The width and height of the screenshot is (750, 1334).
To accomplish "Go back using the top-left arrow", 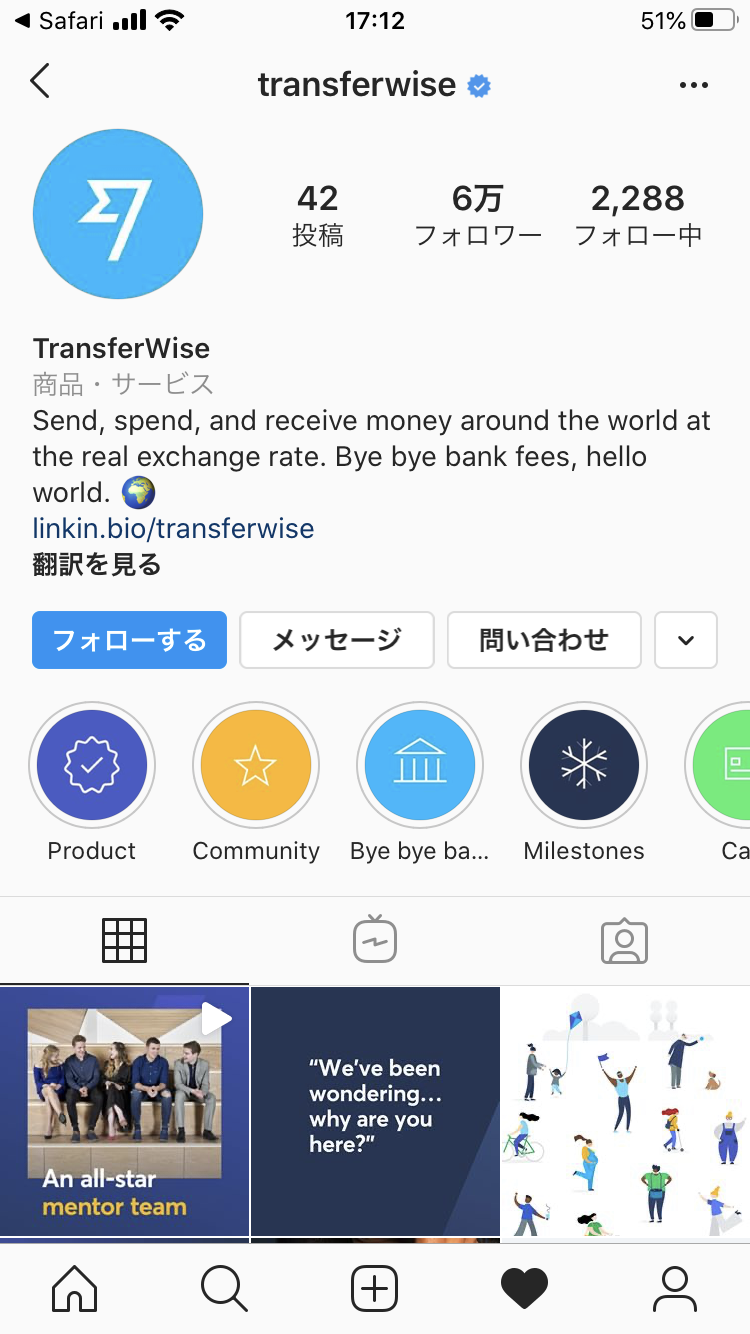I will coord(40,82).
